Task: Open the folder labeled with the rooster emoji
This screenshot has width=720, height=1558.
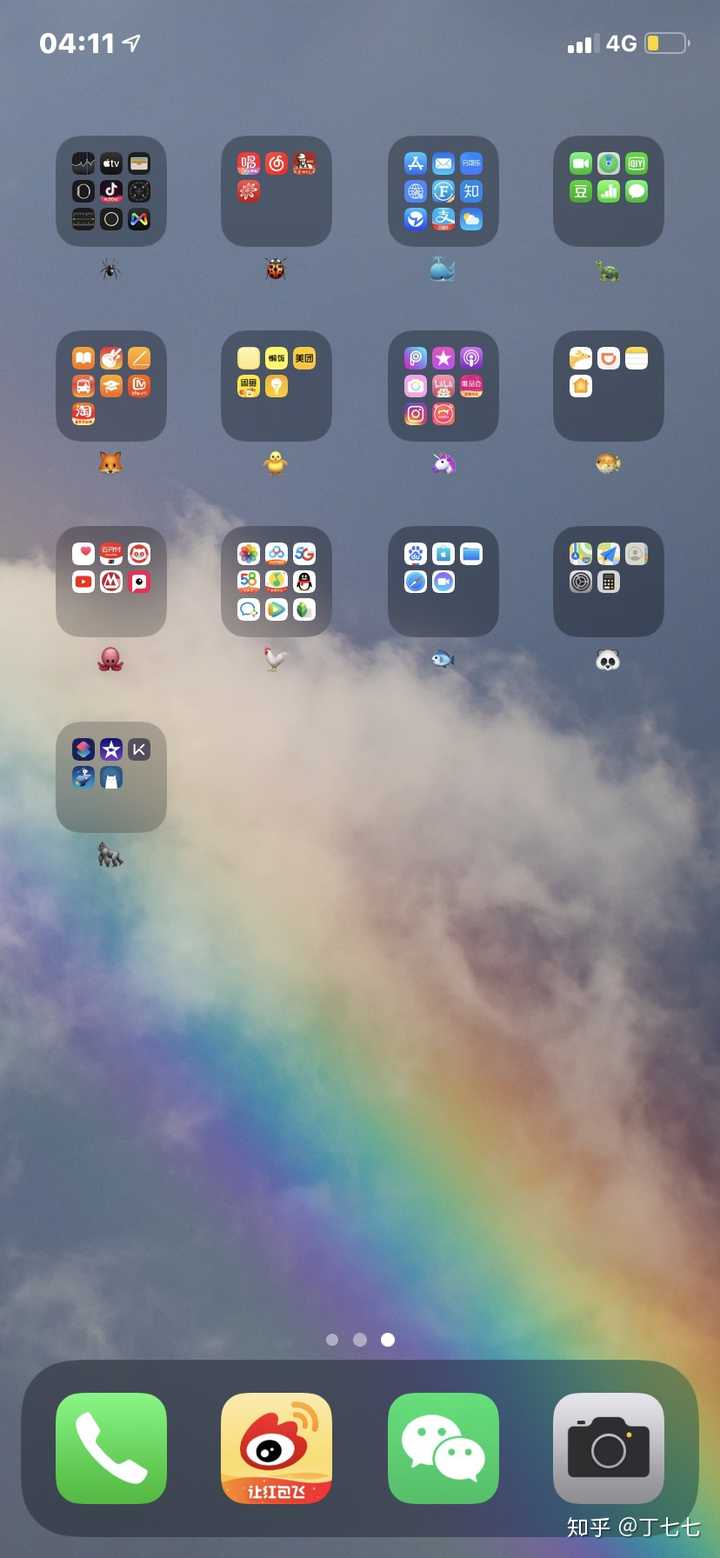Action: tap(276, 581)
